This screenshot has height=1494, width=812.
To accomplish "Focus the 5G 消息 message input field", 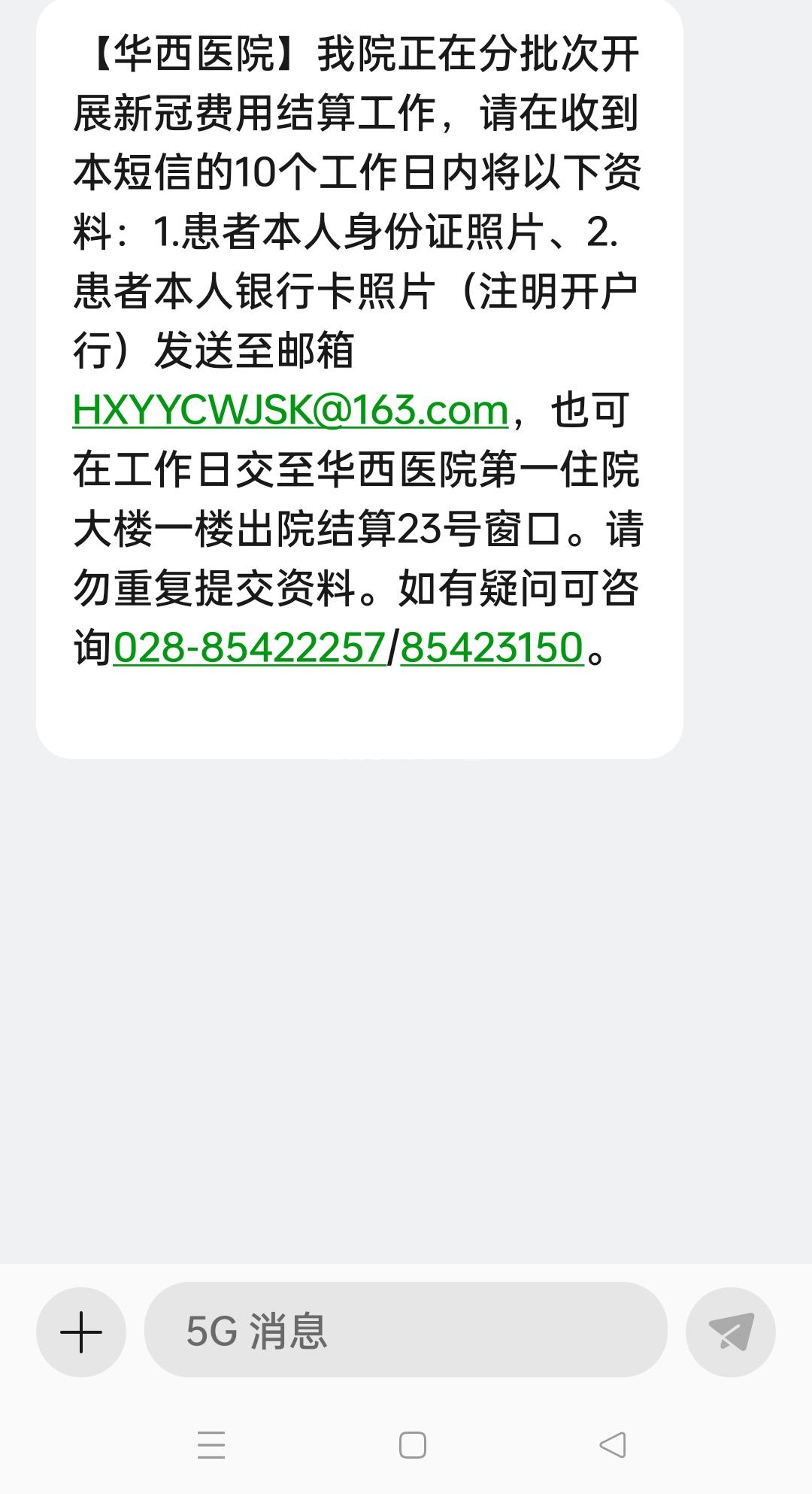I will coord(406,1331).
